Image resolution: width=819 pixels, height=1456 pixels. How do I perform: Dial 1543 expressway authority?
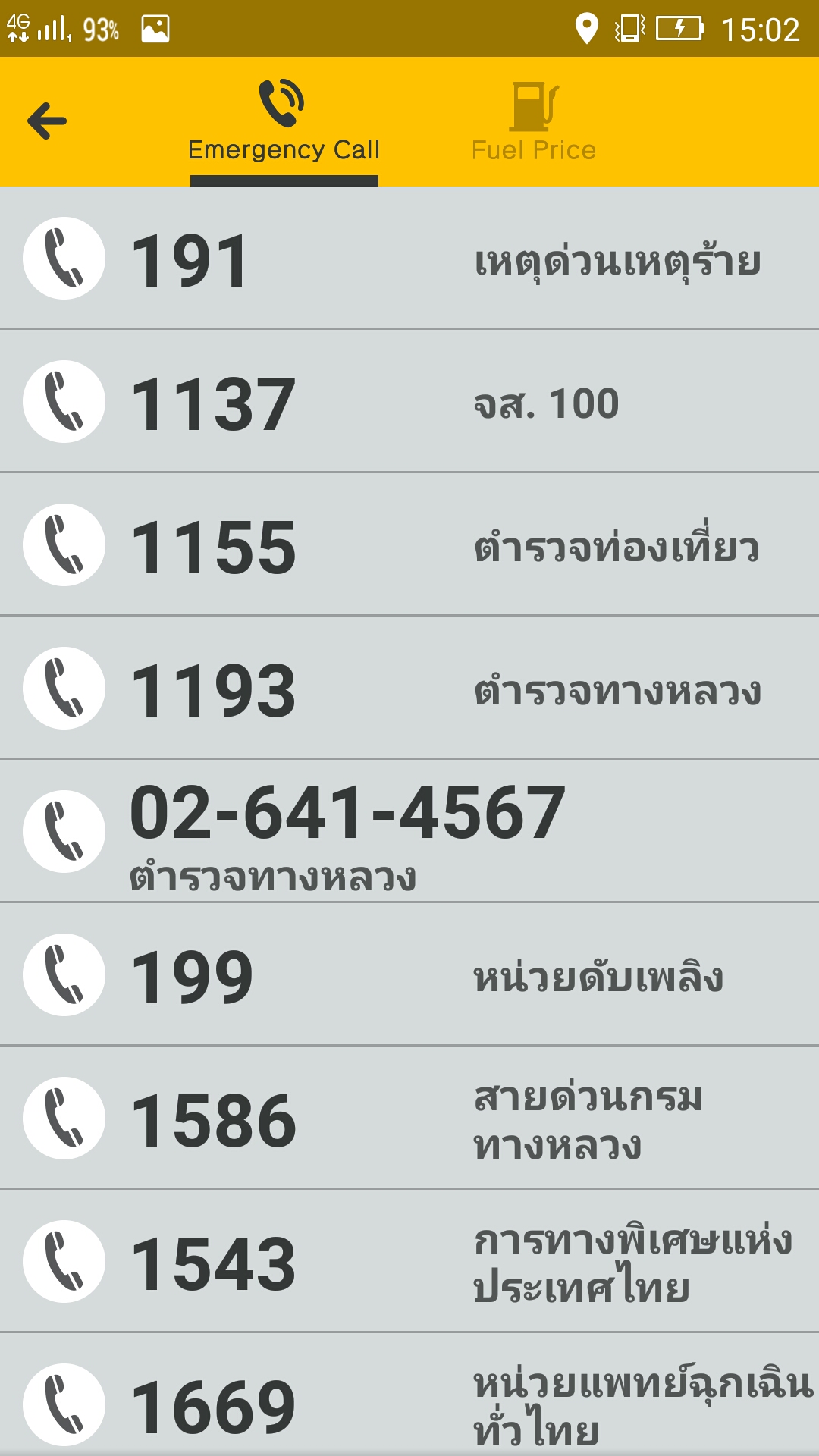409,1261
